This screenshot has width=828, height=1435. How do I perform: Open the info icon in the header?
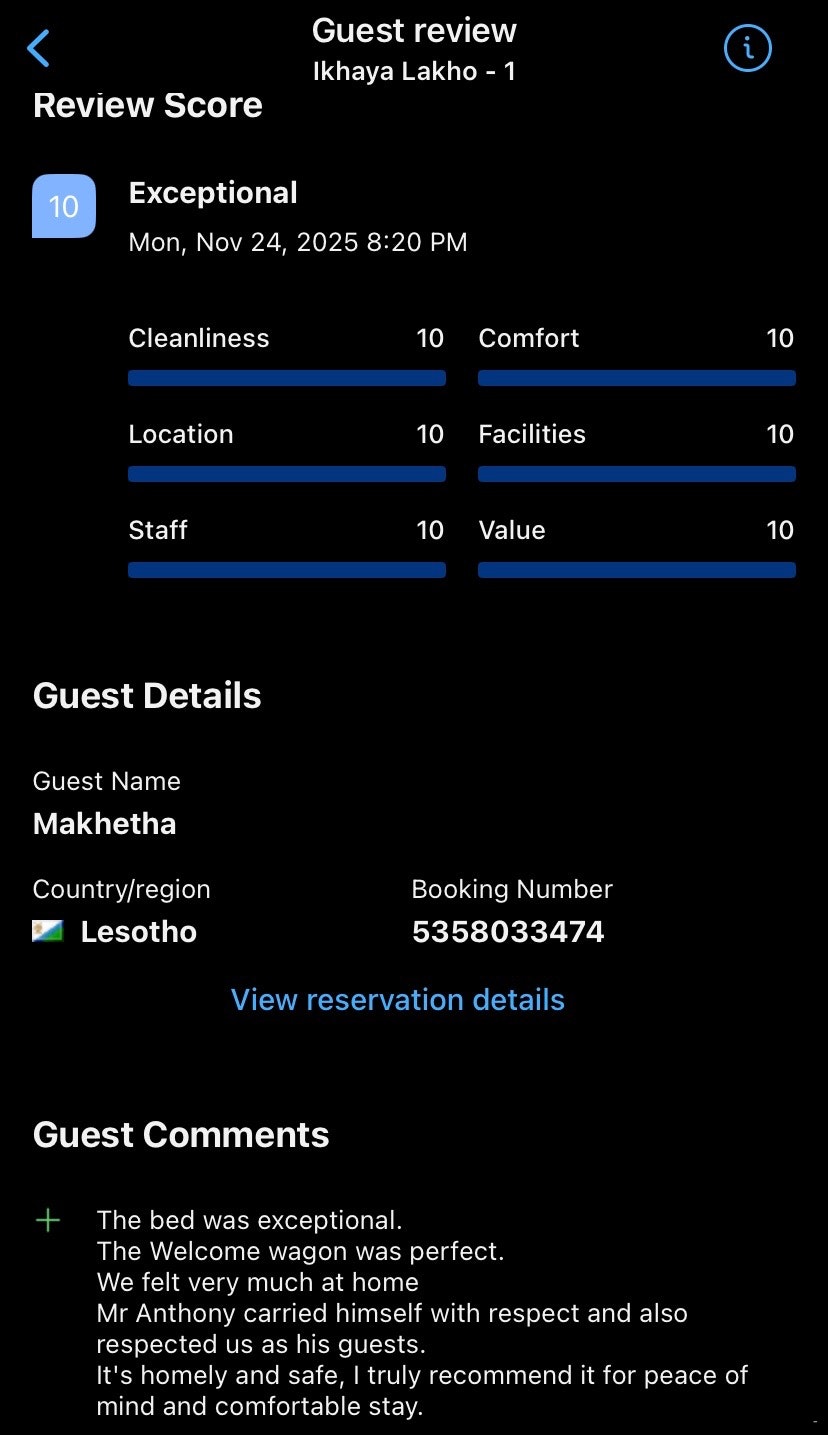(x=747, y=48)
